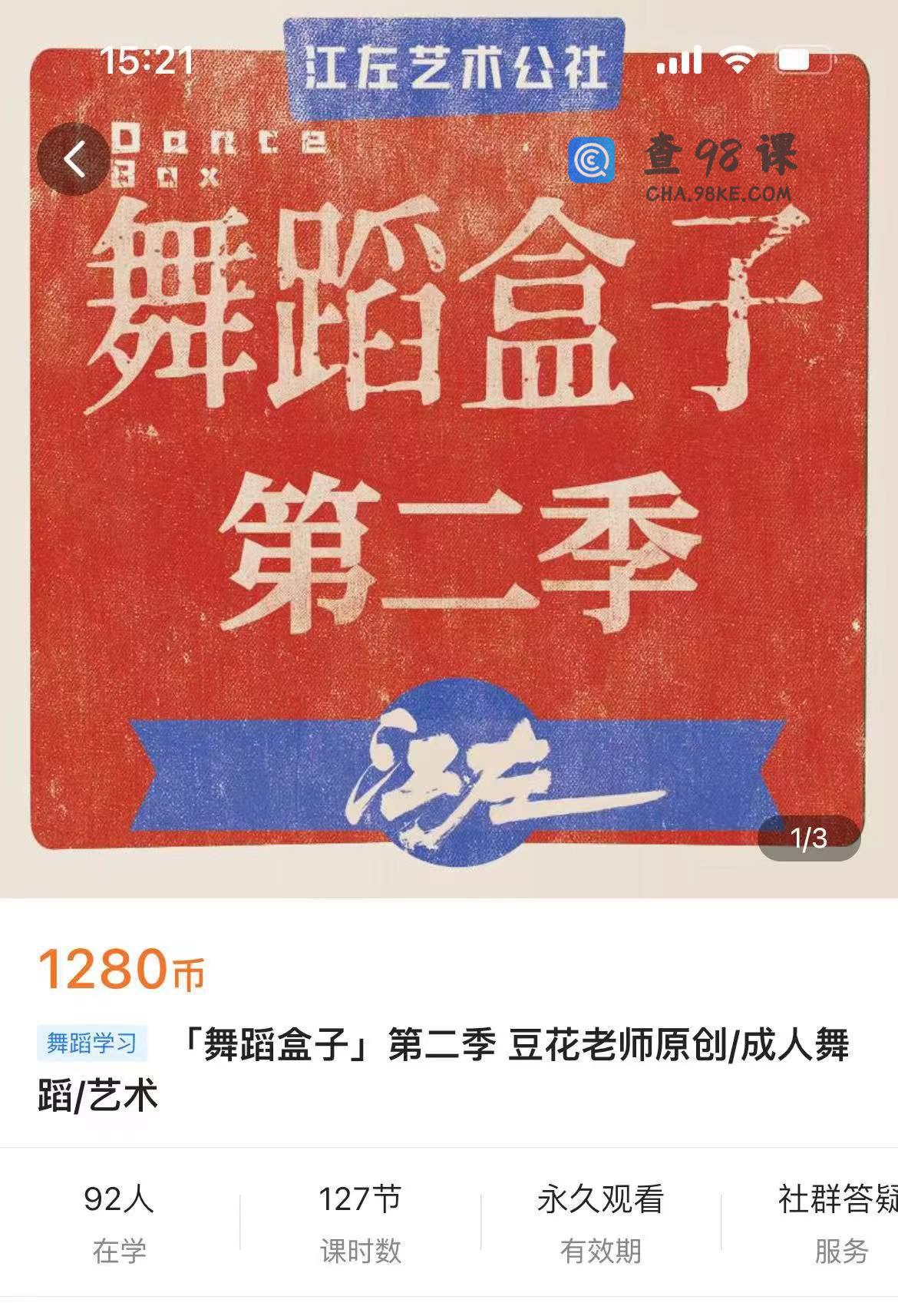The image size is (898, 1316).
Task: Go back using the arrow button
Action: (x=74, y=159)
